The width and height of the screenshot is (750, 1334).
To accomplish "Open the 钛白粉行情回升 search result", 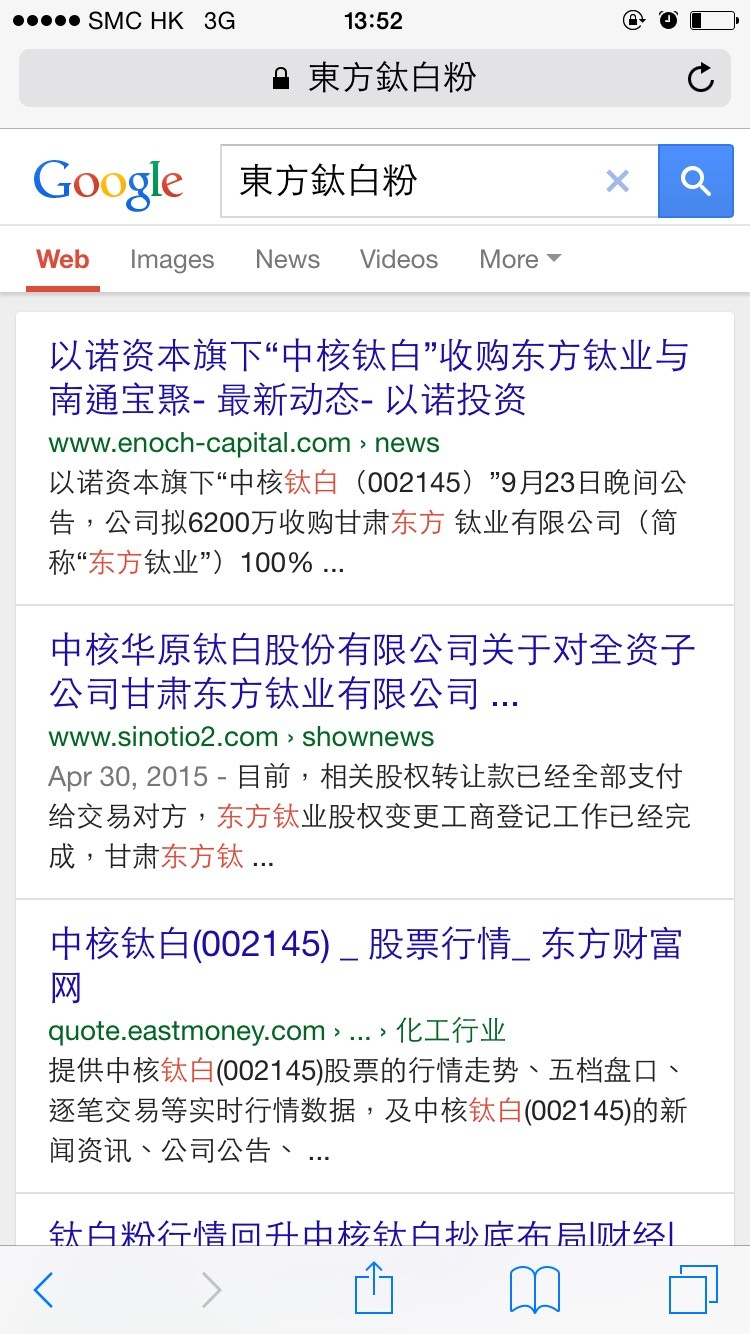I will pyautogui.click(x=366, y=1230).
